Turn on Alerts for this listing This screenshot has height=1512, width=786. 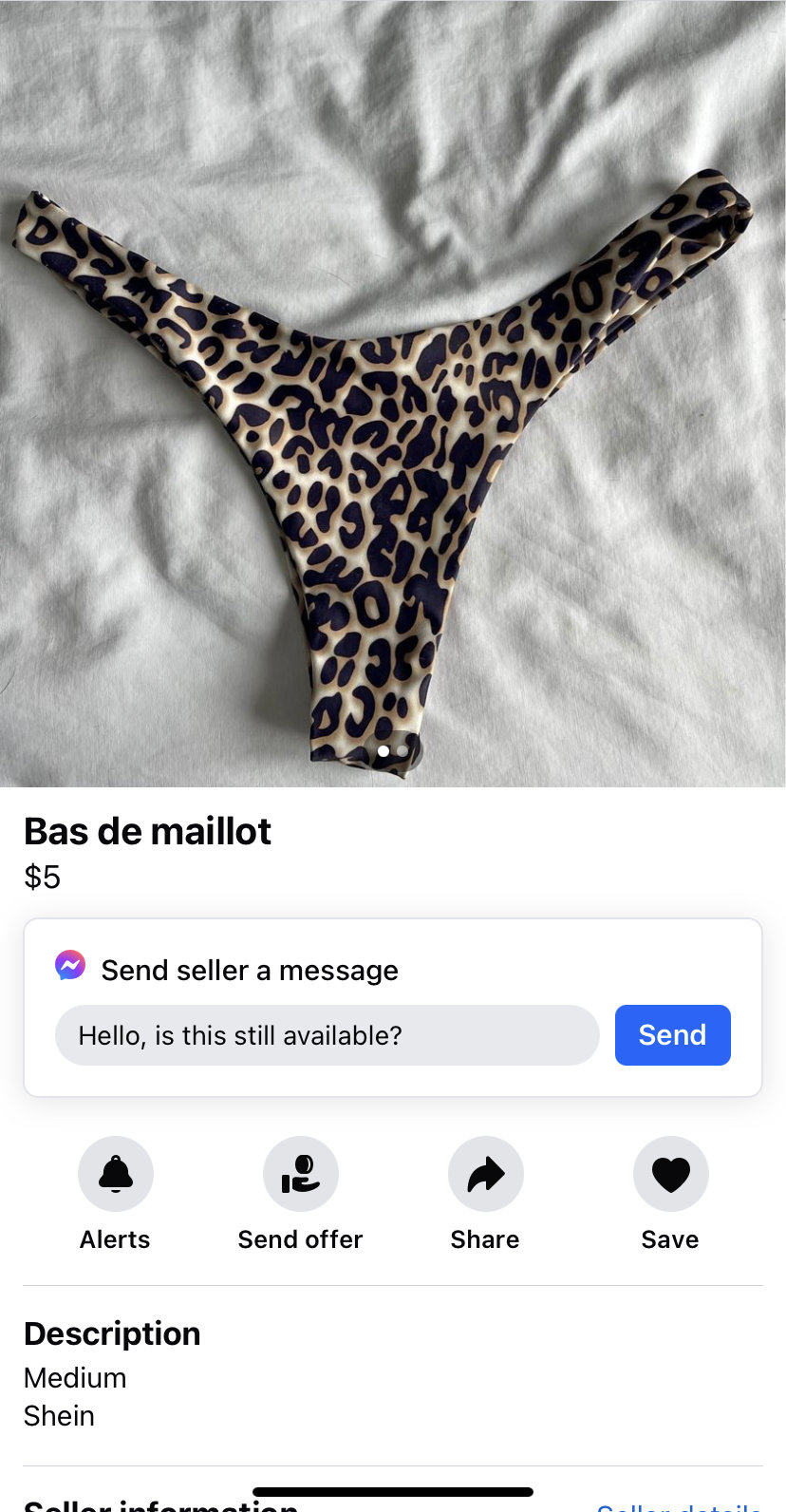(115, 1174)
